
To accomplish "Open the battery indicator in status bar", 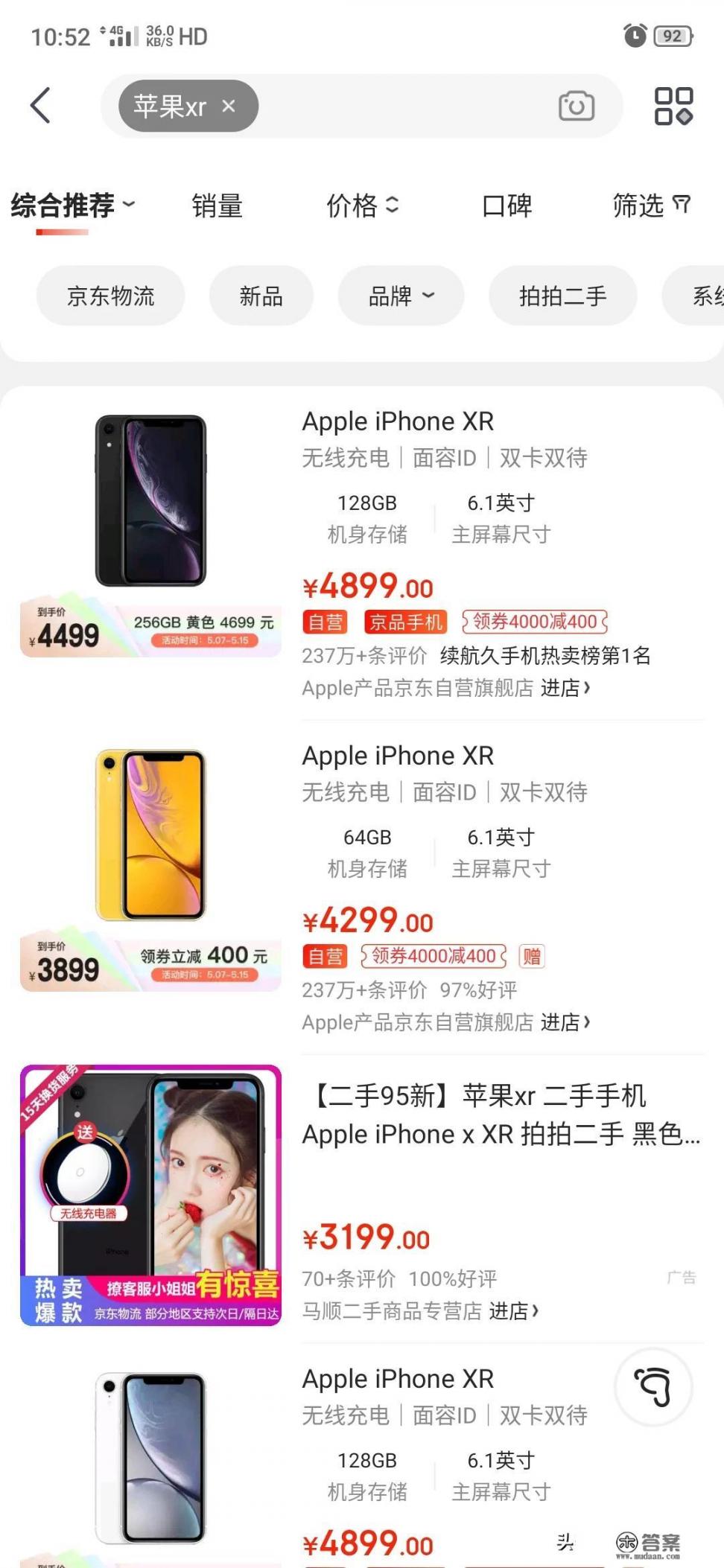I will click(x=671, y=35).
